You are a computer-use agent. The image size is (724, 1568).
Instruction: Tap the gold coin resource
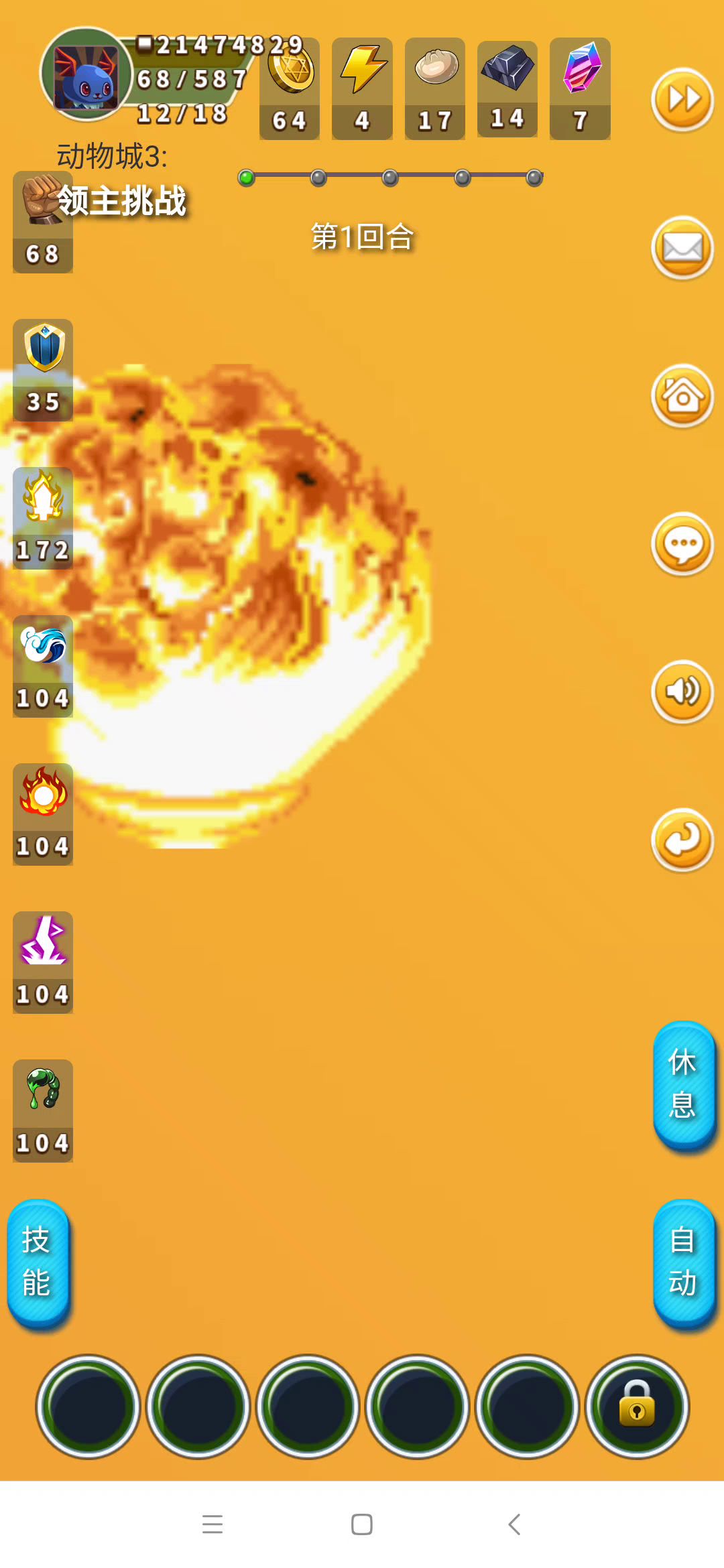[290, 88]
